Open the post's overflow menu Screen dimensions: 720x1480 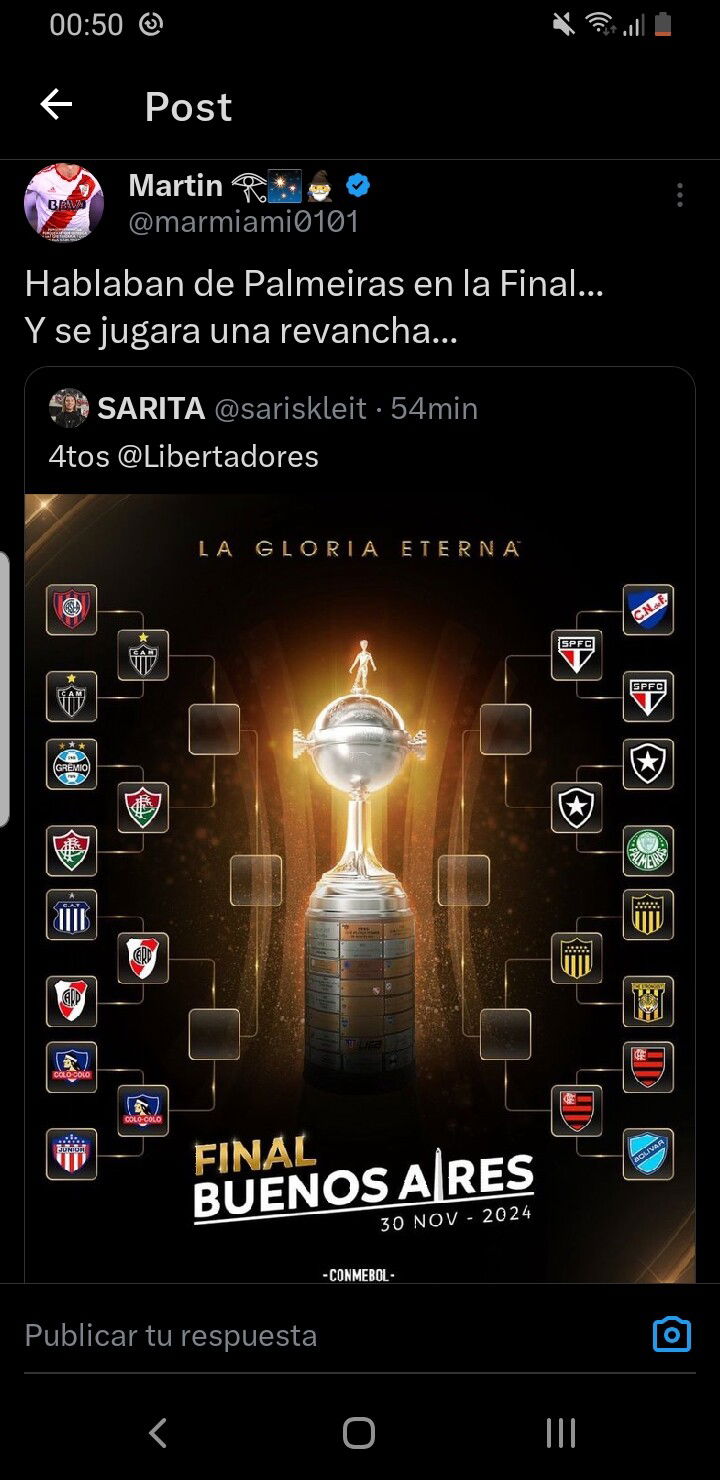680,195
